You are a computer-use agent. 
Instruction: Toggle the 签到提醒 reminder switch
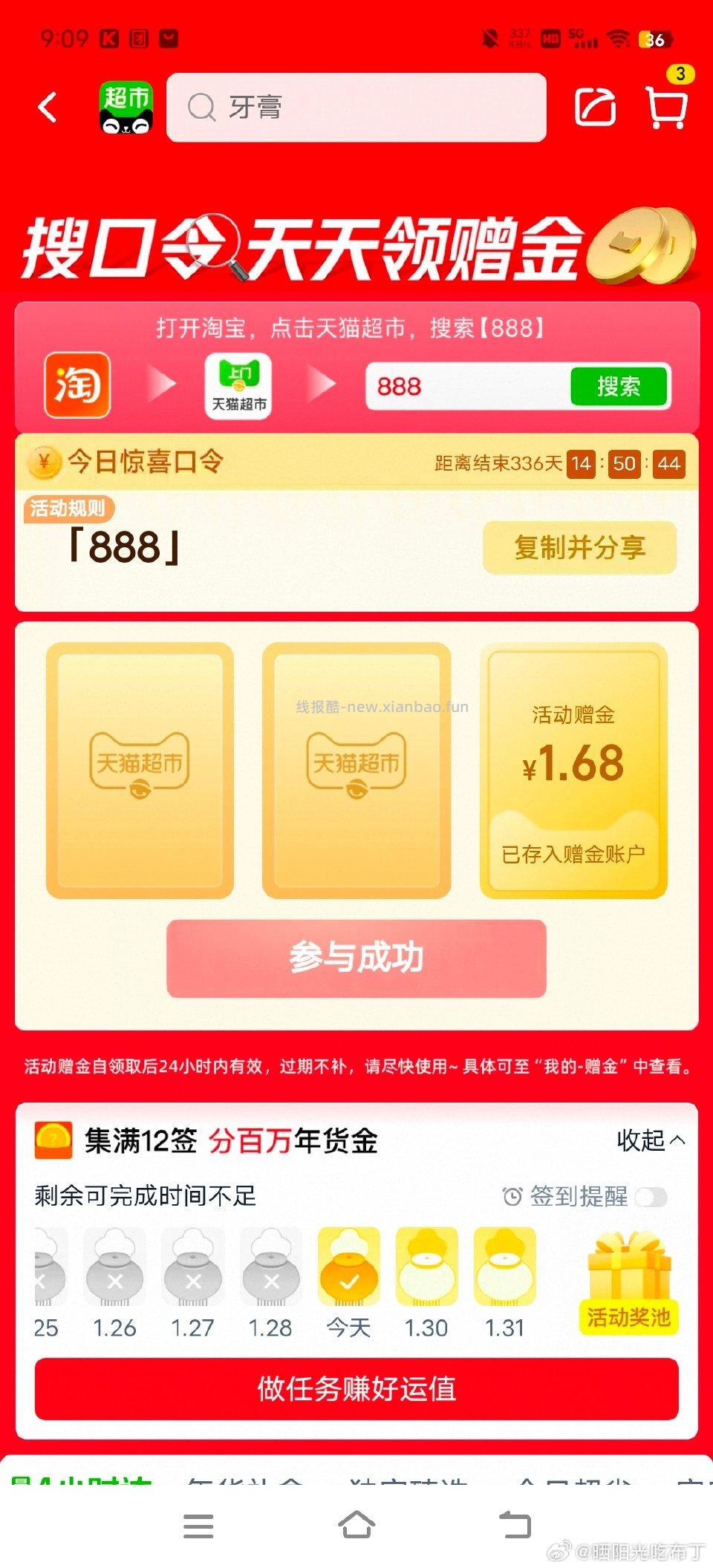pyautogui.click(x=651, y=1196)
